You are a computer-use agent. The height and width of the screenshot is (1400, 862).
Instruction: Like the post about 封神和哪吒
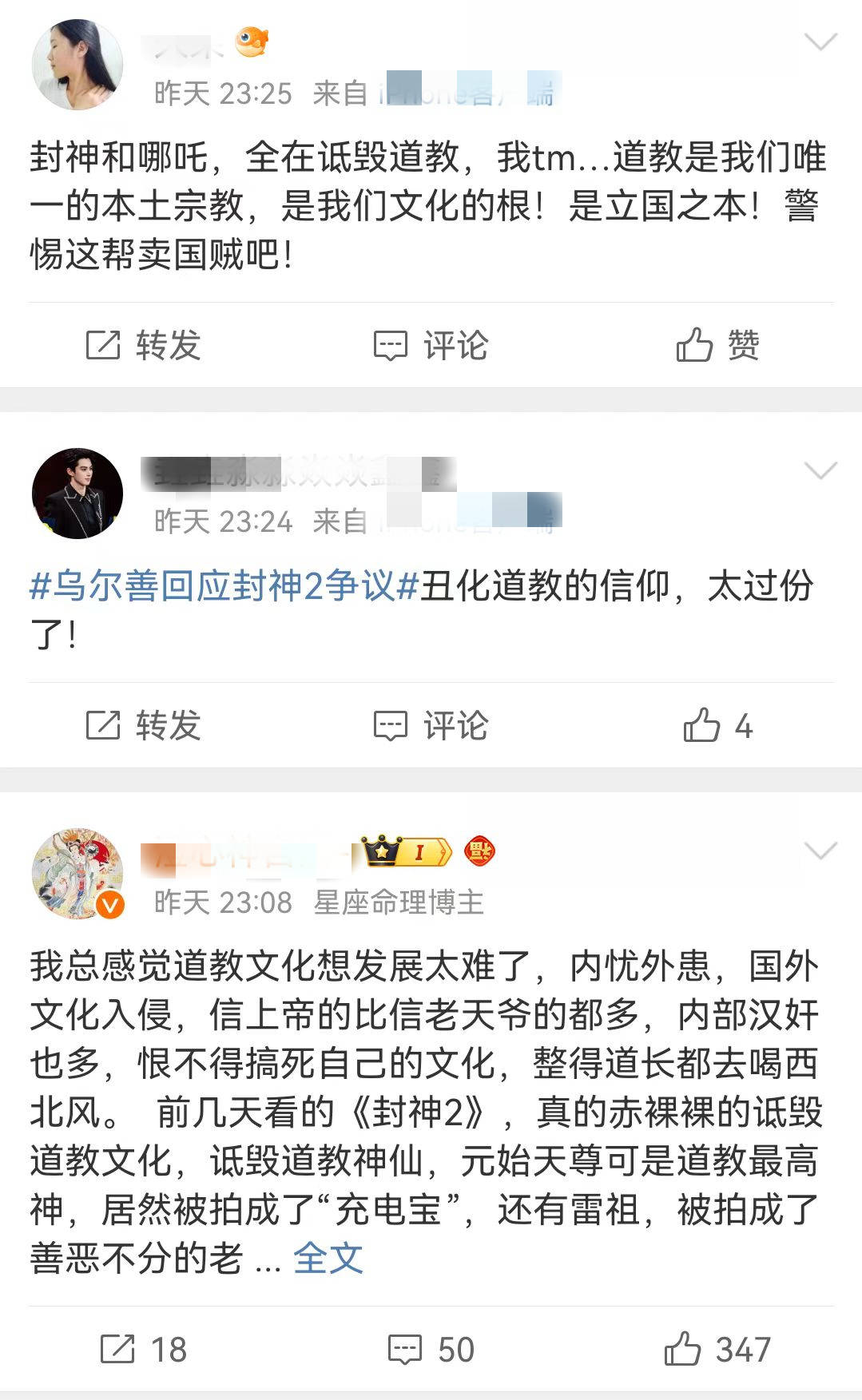(x=717, y=345)
